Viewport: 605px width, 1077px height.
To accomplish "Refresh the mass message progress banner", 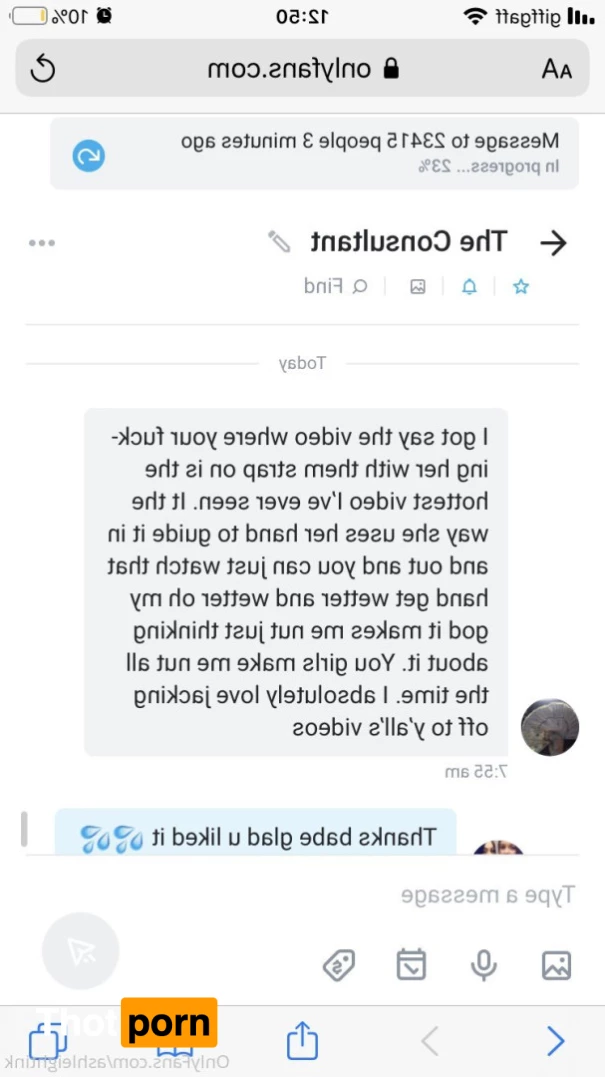I will [89, 155].
